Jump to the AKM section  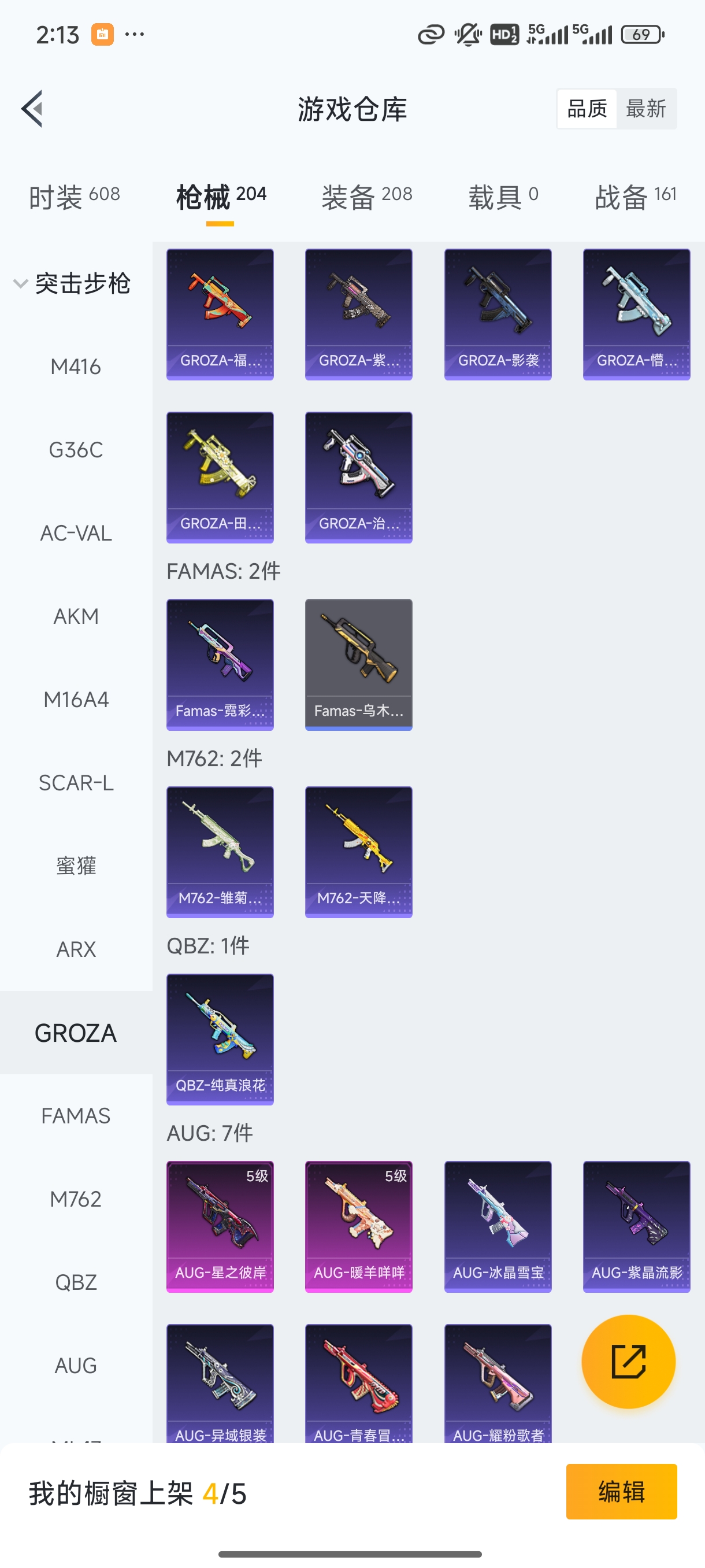click(76, 616)
